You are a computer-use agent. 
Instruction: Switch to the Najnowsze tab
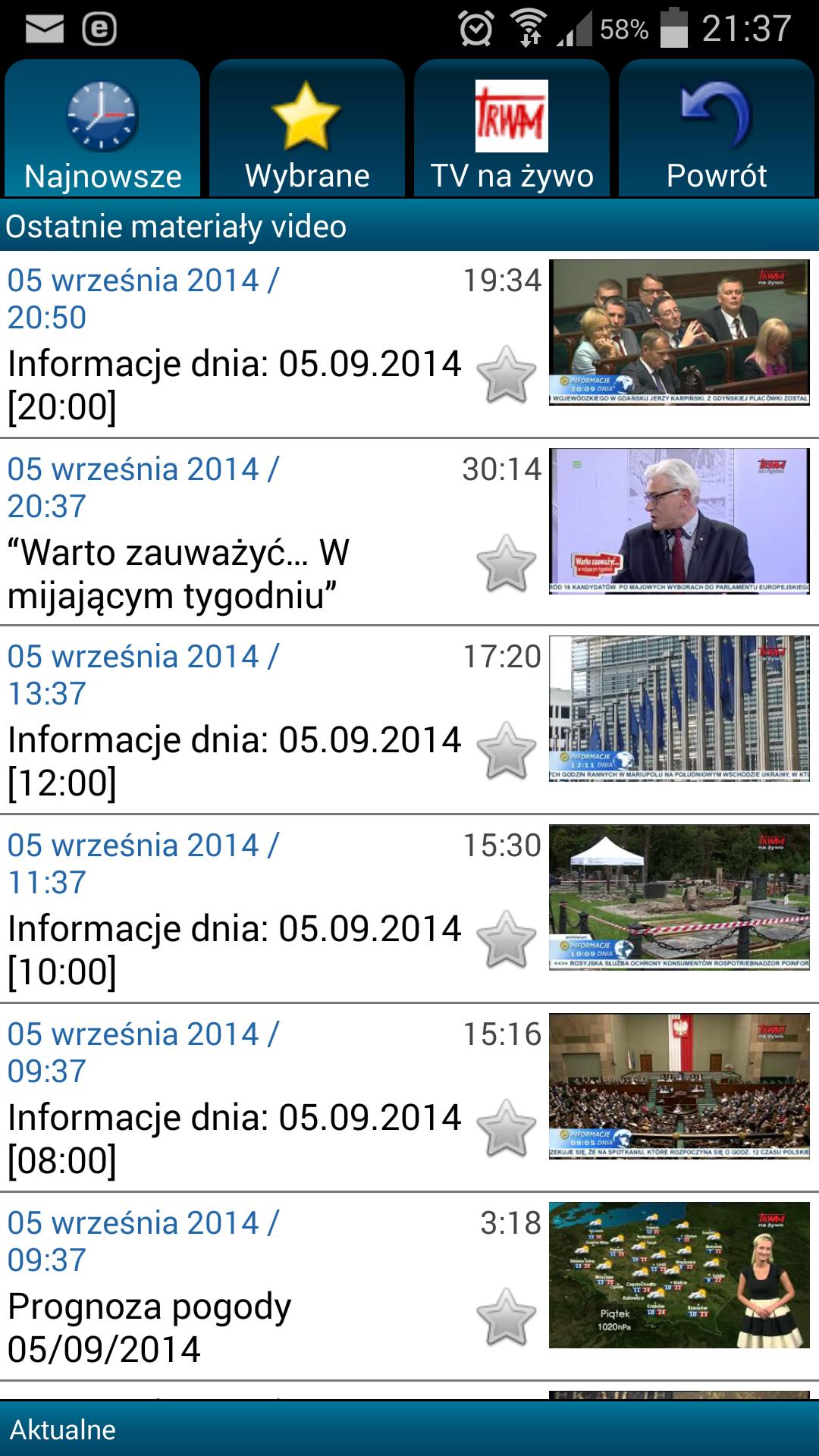[x=102, y=177]
